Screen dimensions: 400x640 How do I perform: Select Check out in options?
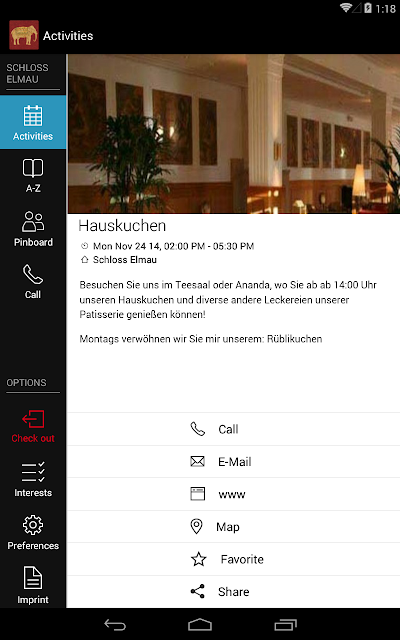pos(33,427)
